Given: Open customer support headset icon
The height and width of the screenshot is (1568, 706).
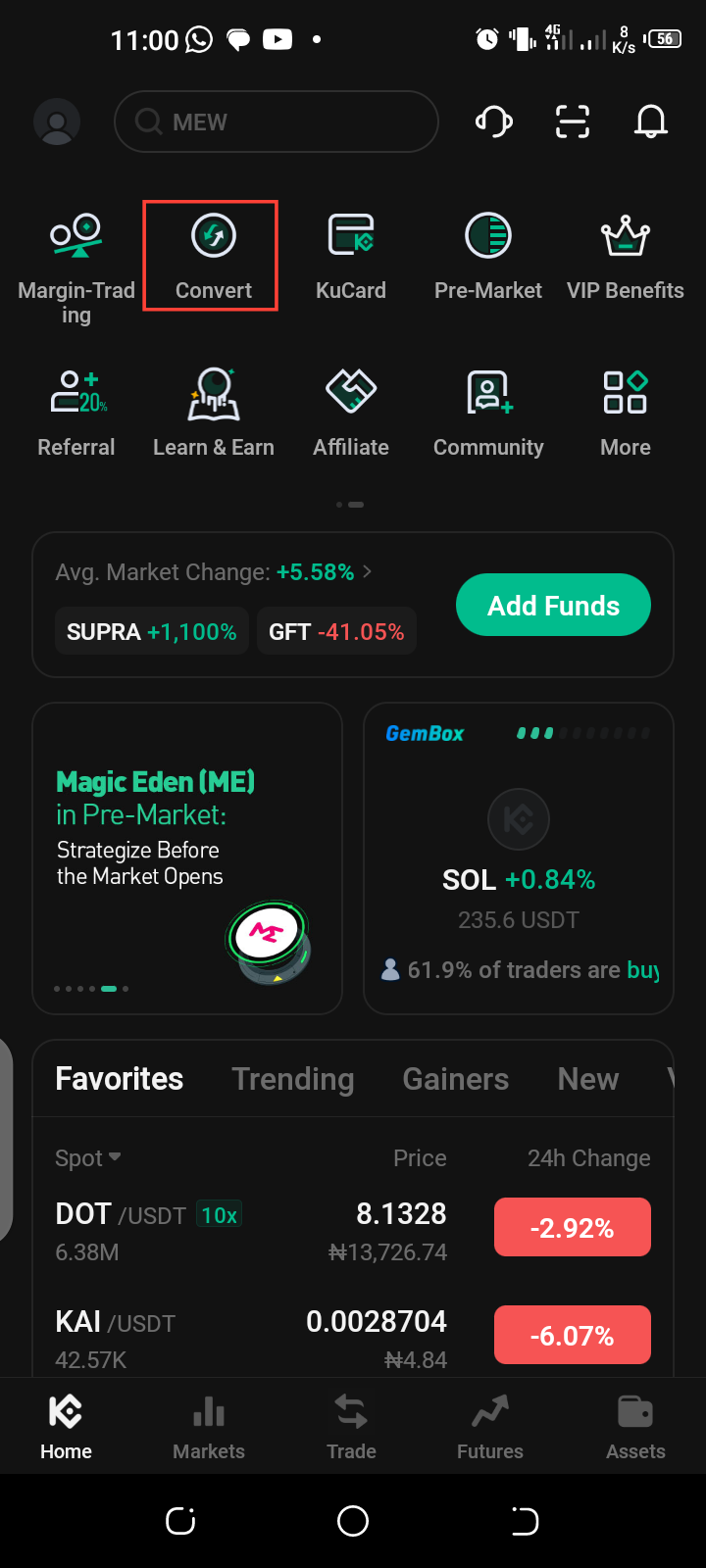Looking at the screenshot, I should [494, 122].
